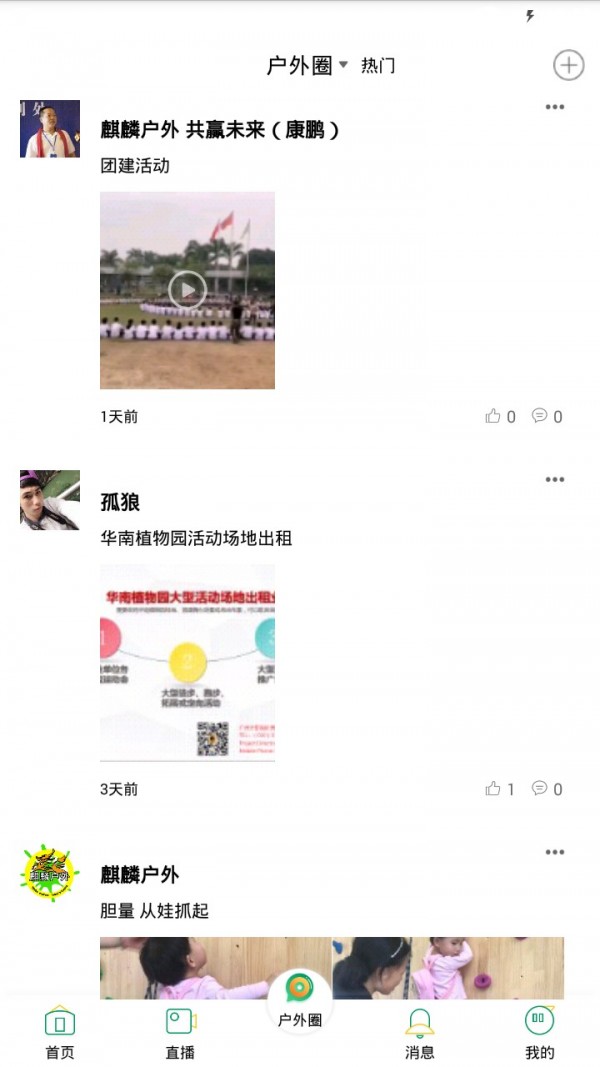Open 孤狼's profile avatar
The height and width of the screenshot is (1067, 600).
pos(50,500)
